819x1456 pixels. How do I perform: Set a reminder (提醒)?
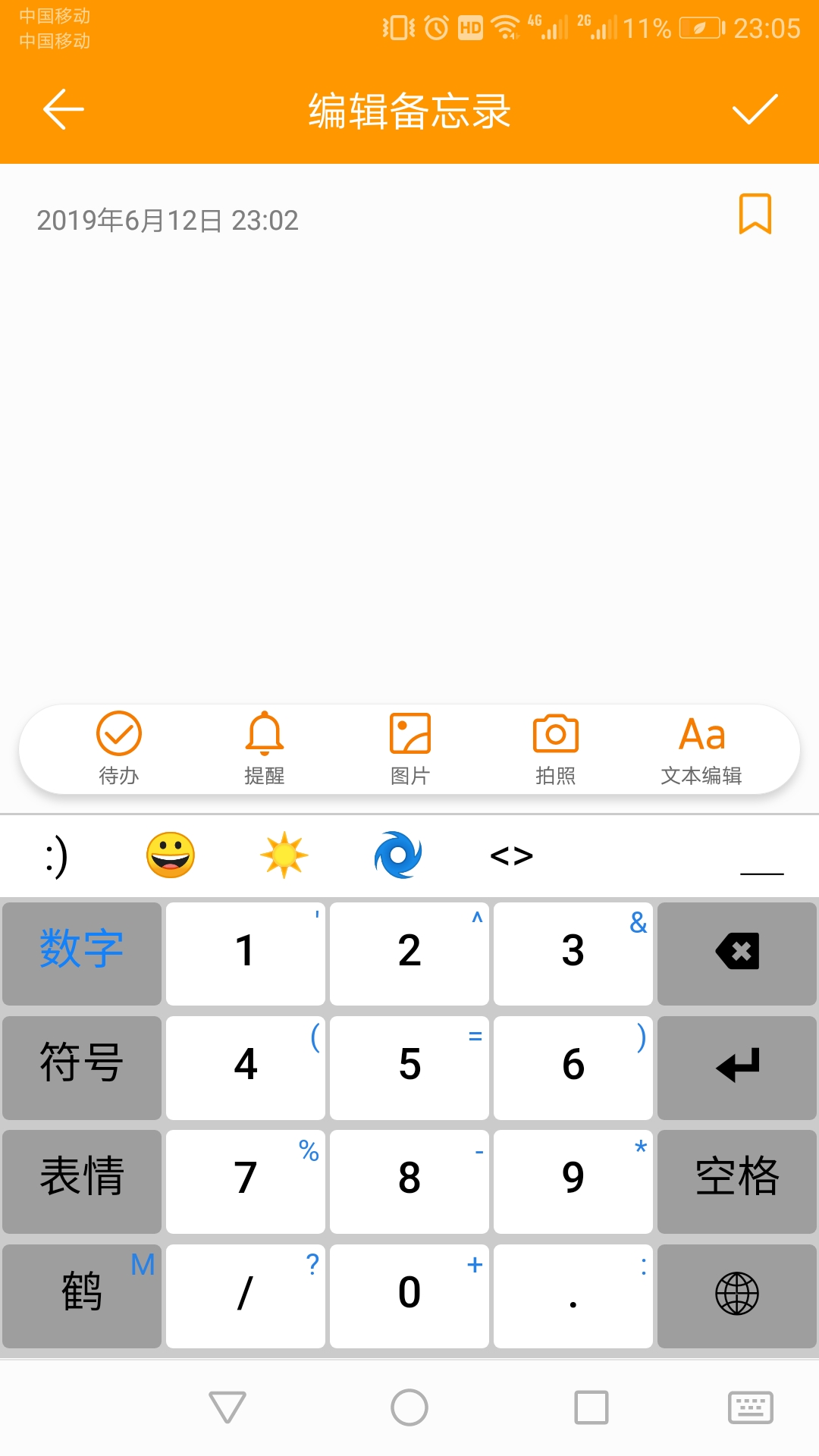click(265, 748)
